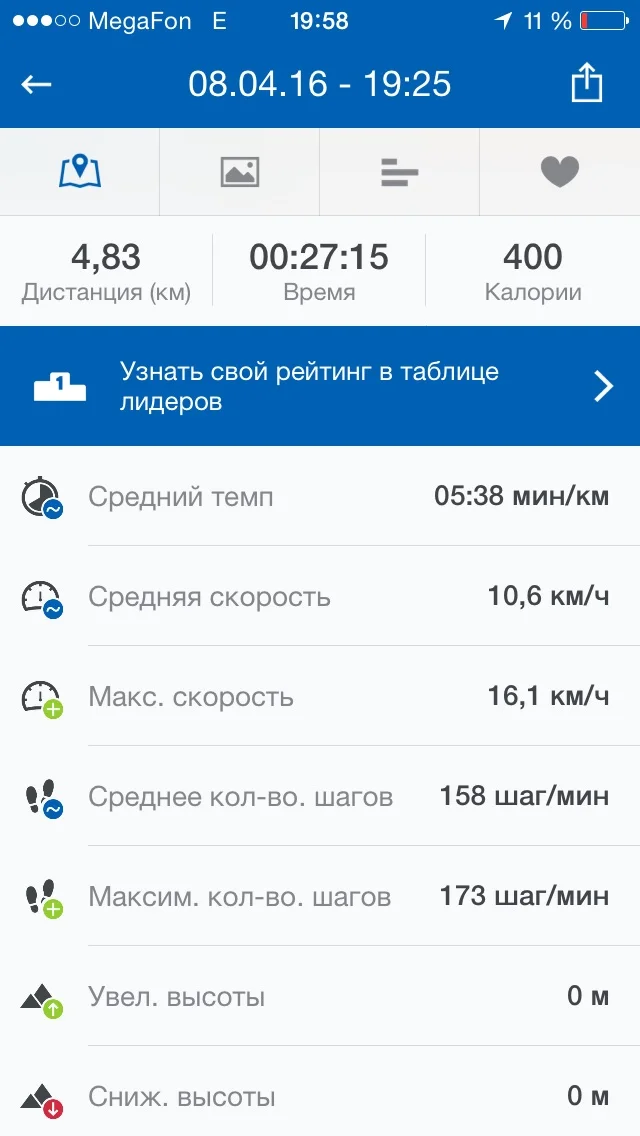Share this workout activity

[x=587, y=83]
